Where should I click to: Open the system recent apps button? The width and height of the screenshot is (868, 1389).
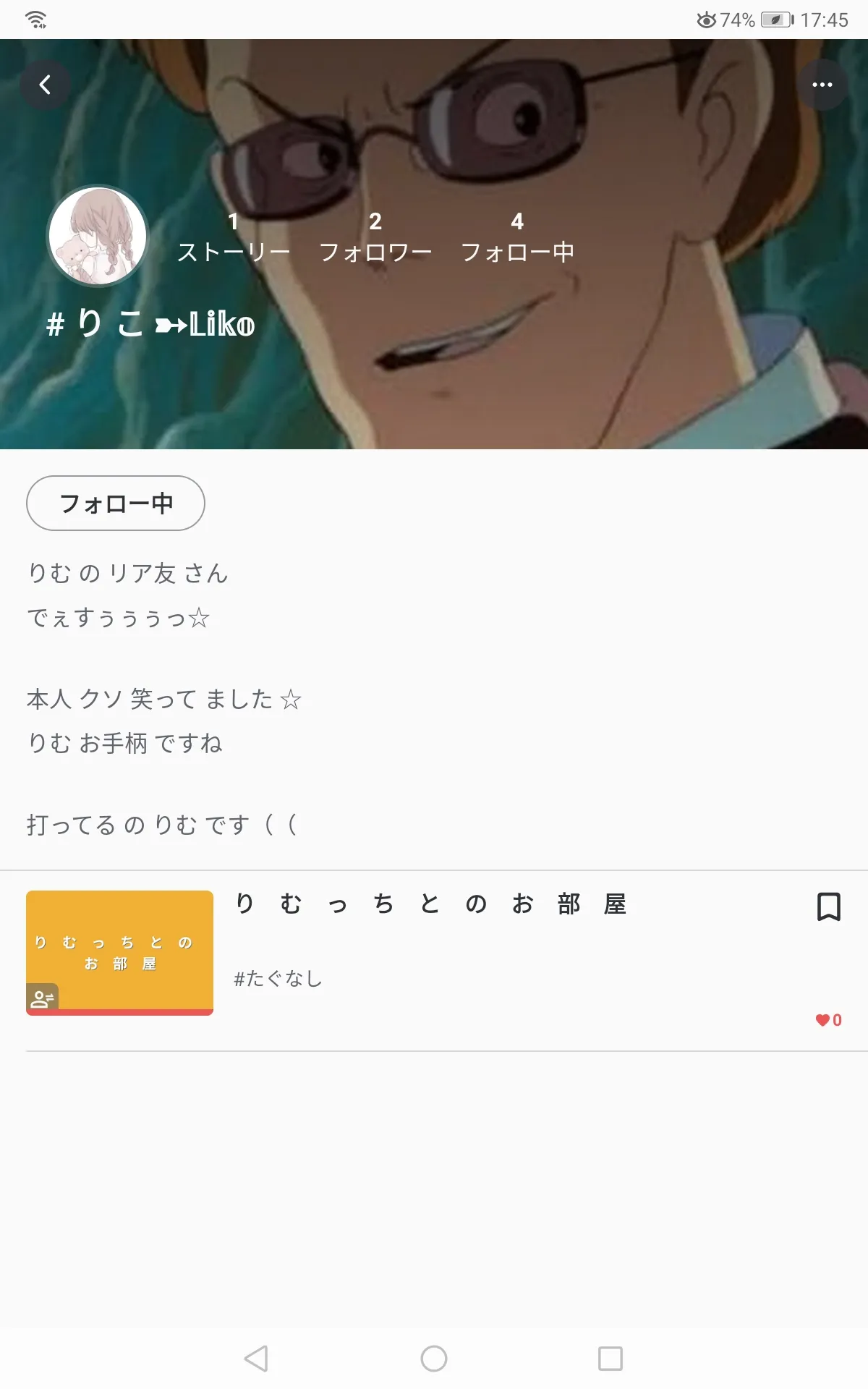pos(610,1359)
